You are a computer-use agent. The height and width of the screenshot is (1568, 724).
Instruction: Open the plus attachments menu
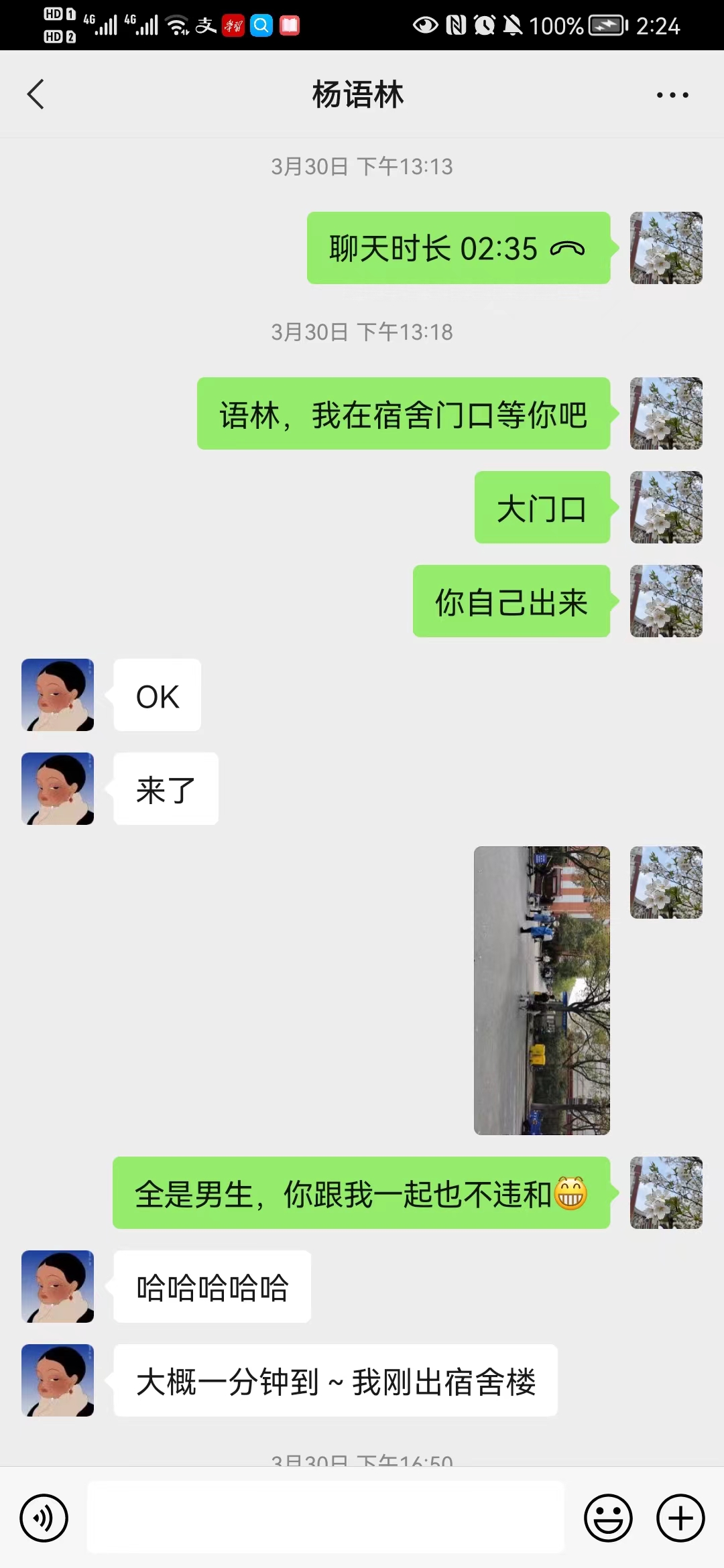pyautogui.click(x=680, y=1518)
